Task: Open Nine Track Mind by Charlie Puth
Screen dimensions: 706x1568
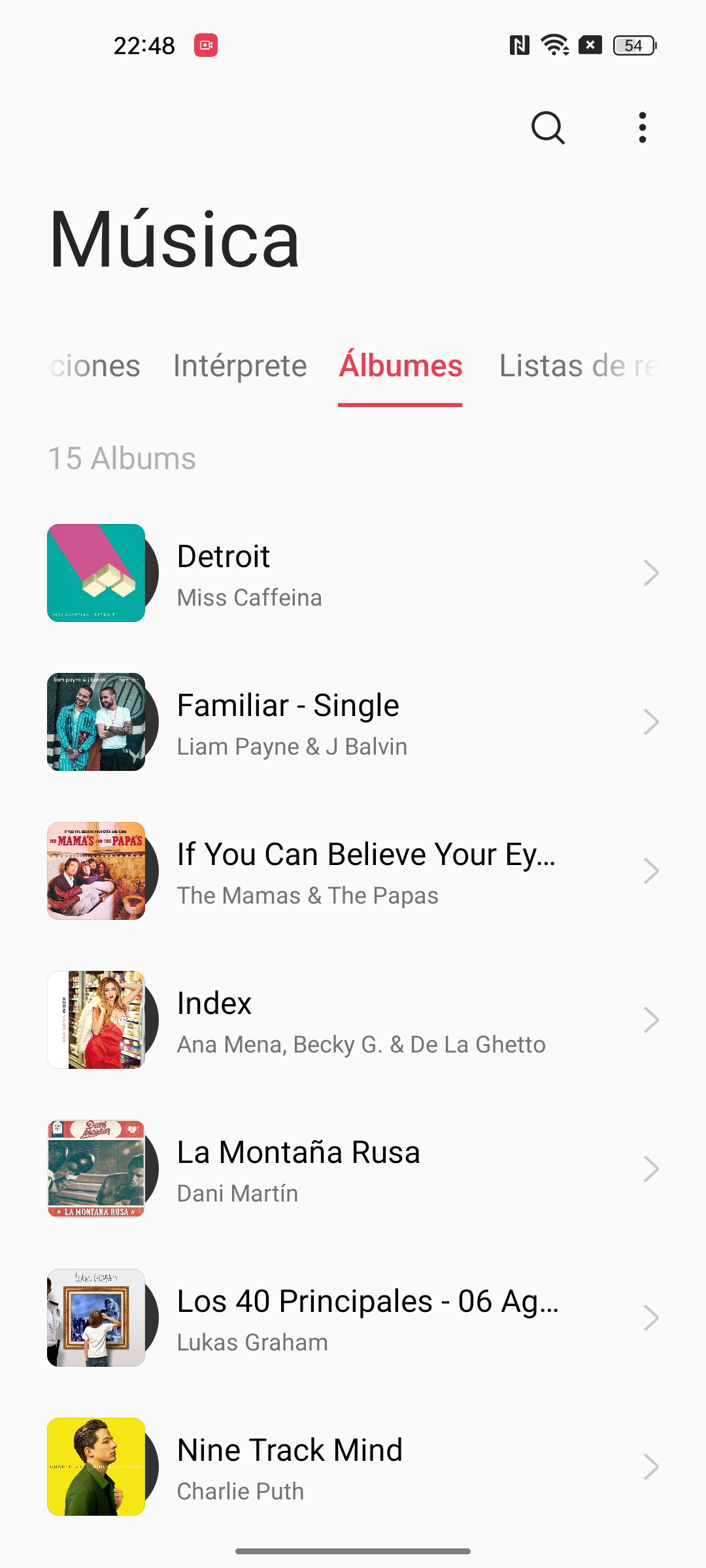Action: click(353, 1467)
